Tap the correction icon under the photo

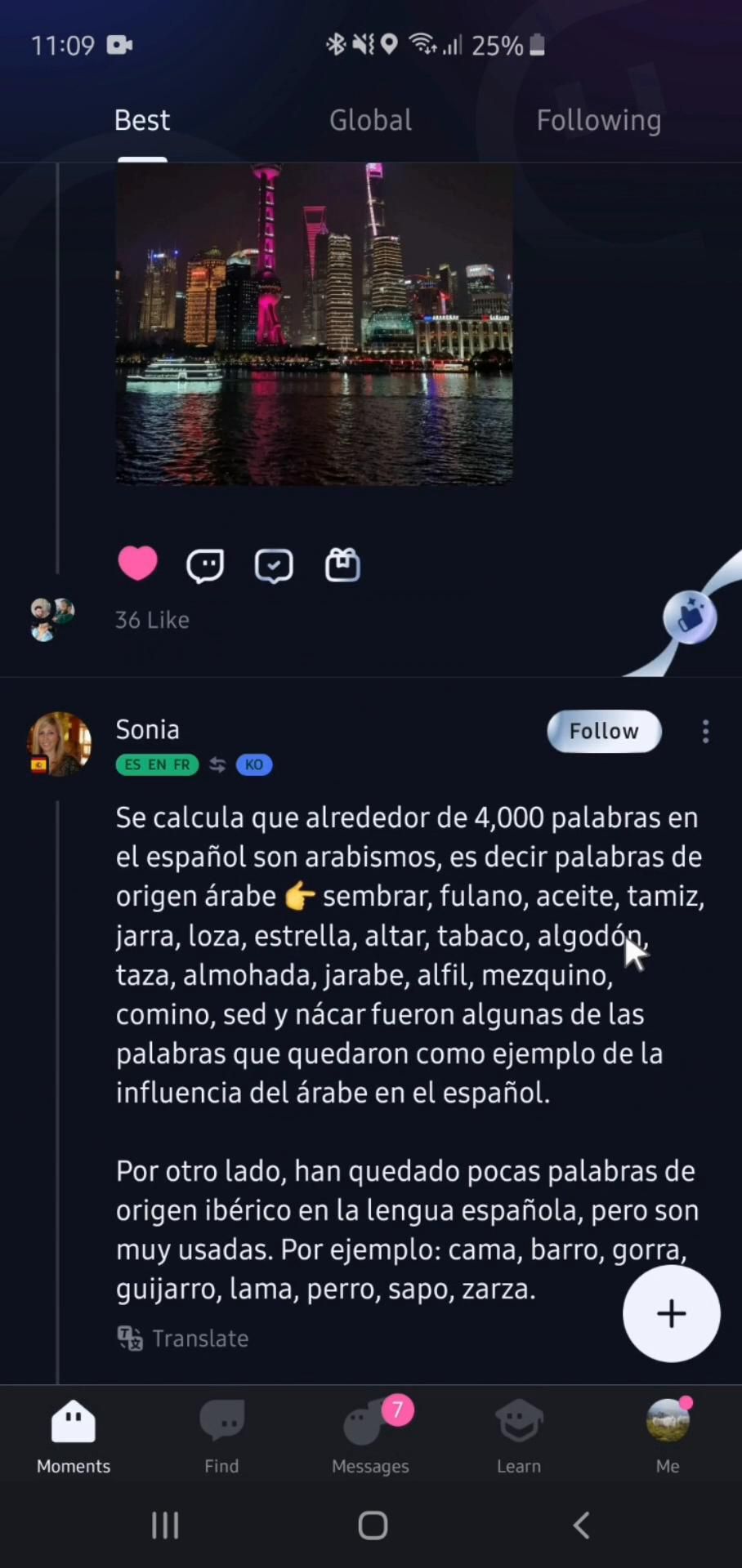[x=274, y=565]
